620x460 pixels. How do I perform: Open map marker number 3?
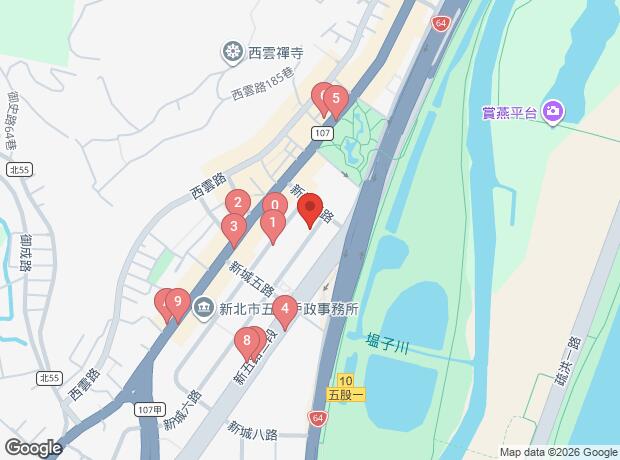233,227
